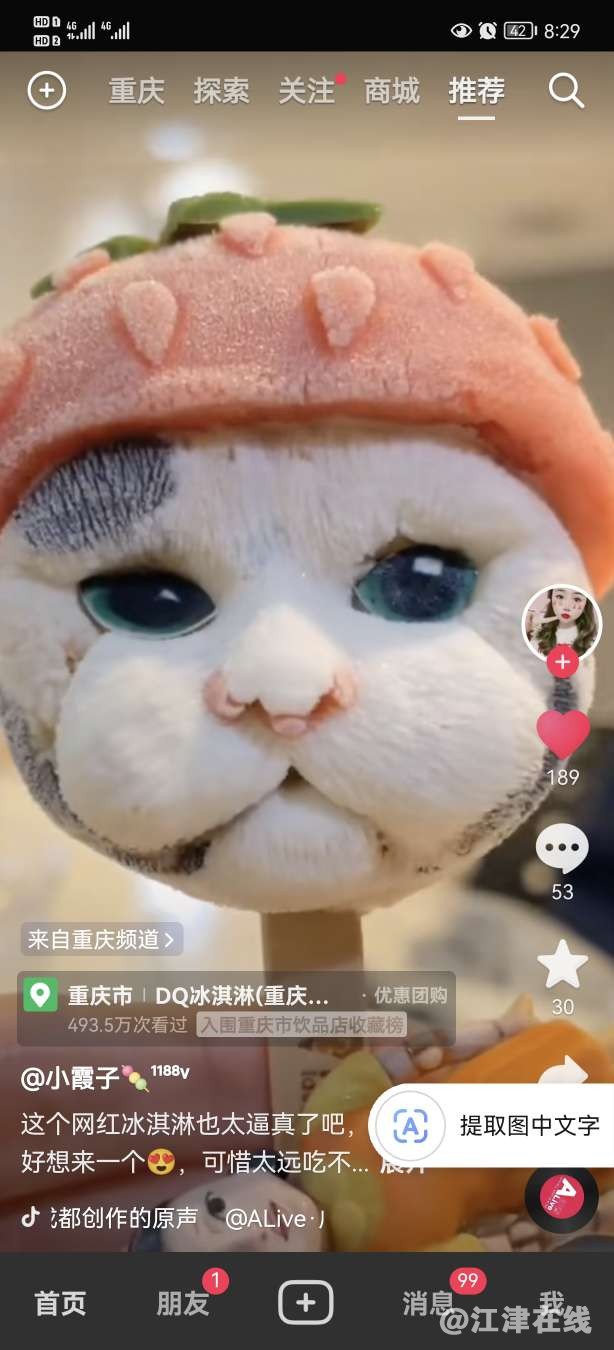Follow 小霞子 via the red plus badge
The width and height of the screenshot is (614, 1350).
[563, 662]
